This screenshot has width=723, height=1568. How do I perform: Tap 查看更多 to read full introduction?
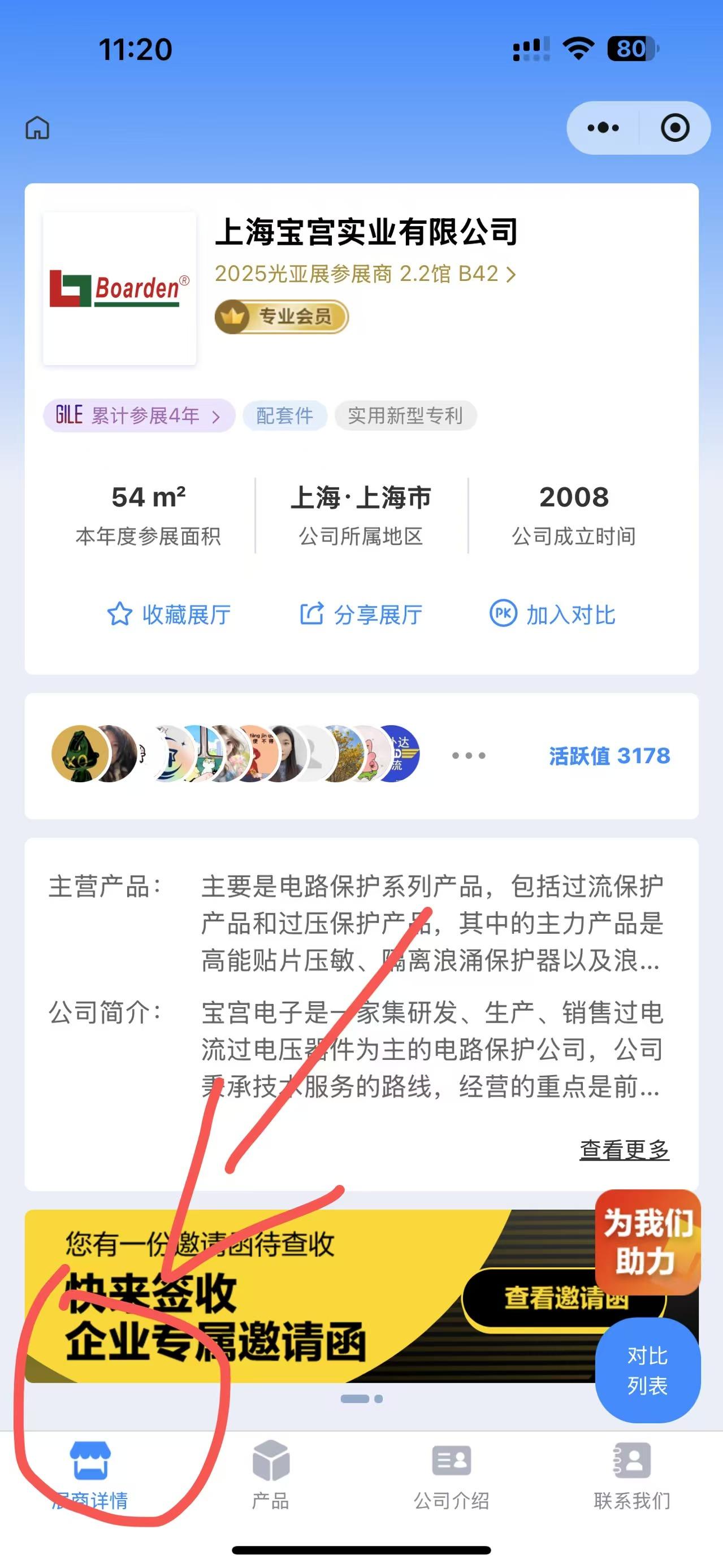pyautogui.click(x=624, y=1150)
